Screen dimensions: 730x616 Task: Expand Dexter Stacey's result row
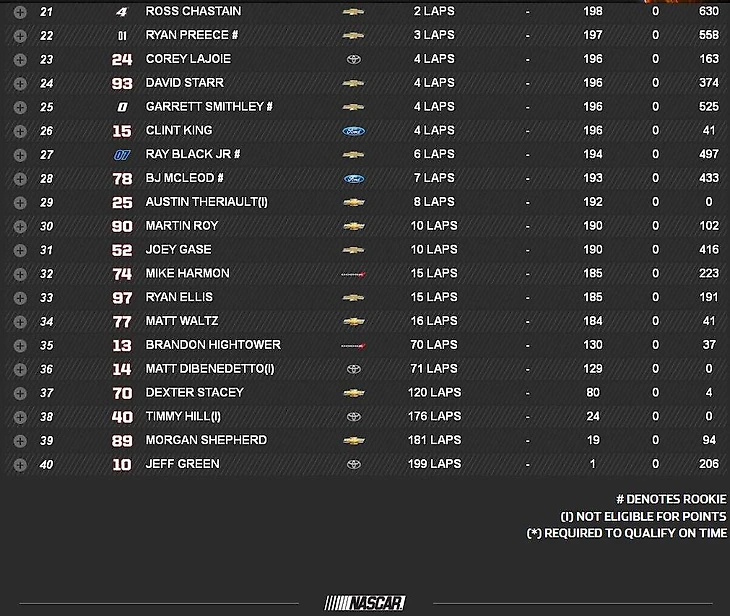19,393
